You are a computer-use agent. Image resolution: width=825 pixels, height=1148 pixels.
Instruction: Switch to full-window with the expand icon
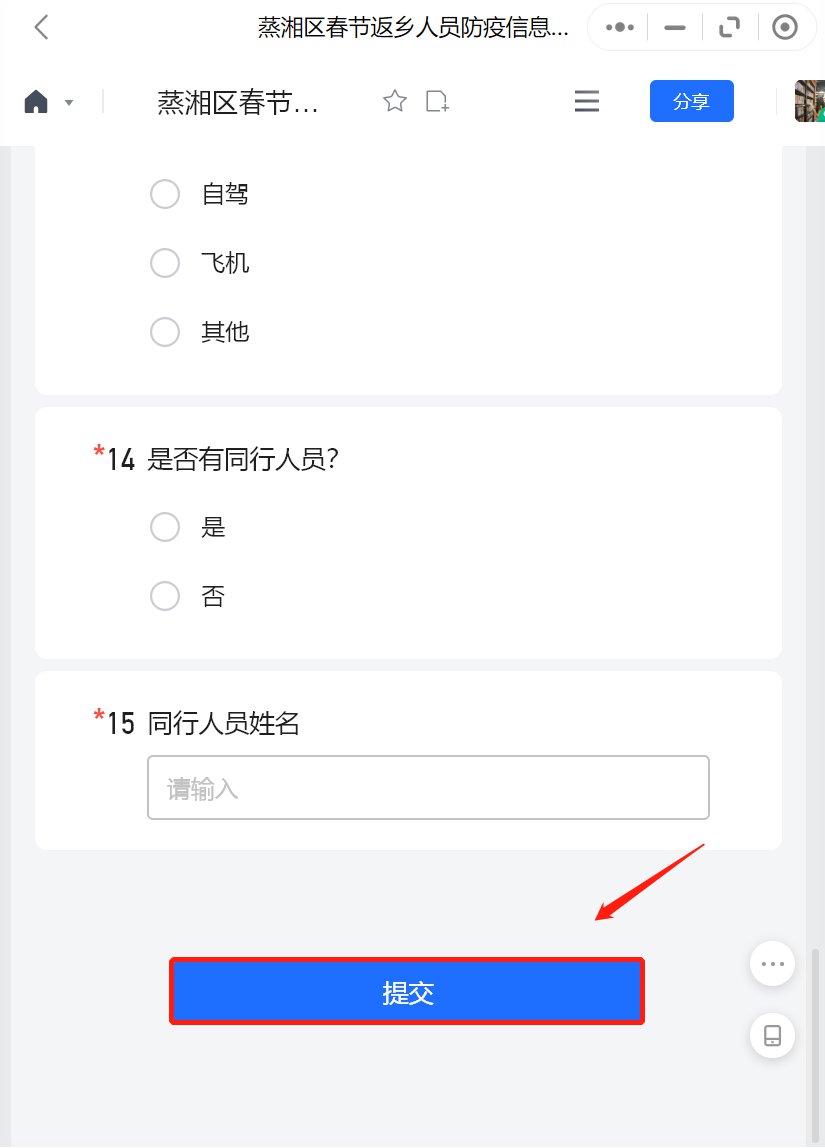click(729, 28)
